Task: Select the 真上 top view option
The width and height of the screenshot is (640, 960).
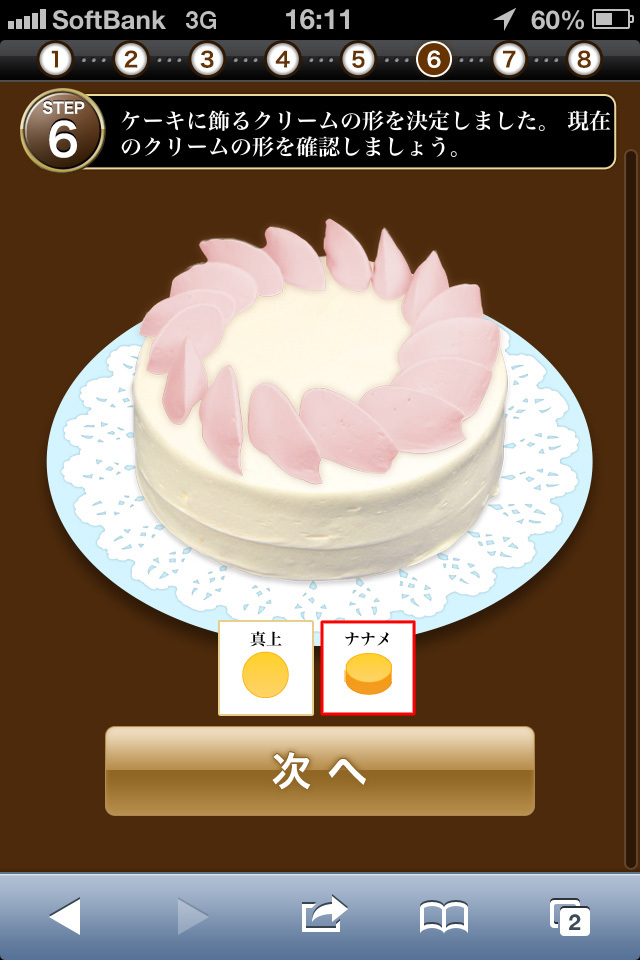Action: pos(266,668)
